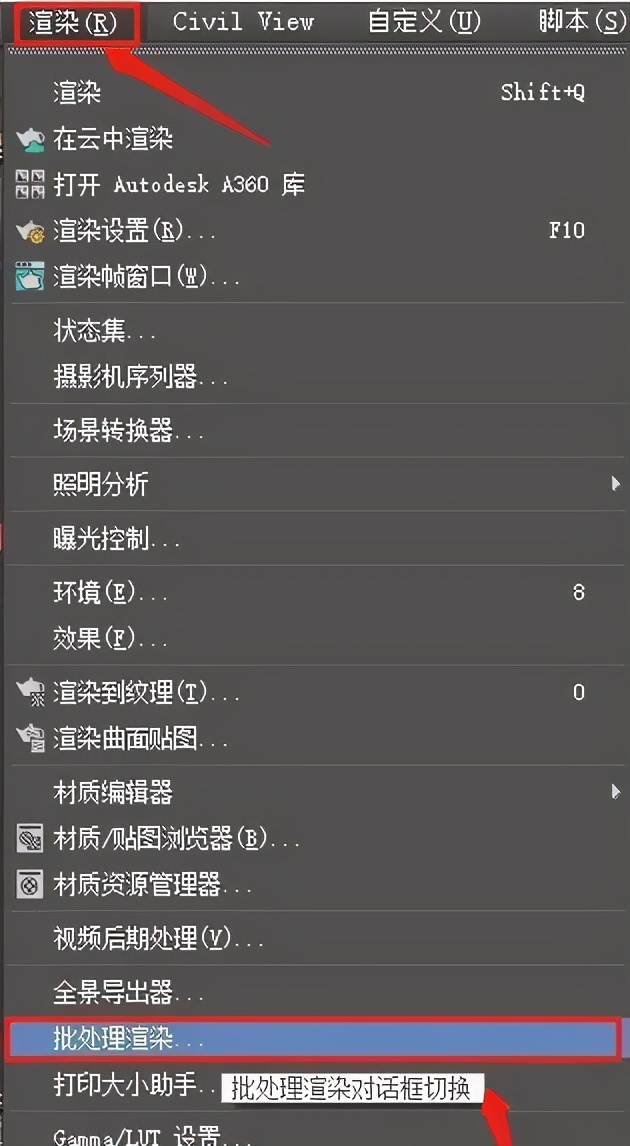Open 渲染设置(R)...
The height and width of the screenshot is (1146, 630).
click(x=134, y=231)
